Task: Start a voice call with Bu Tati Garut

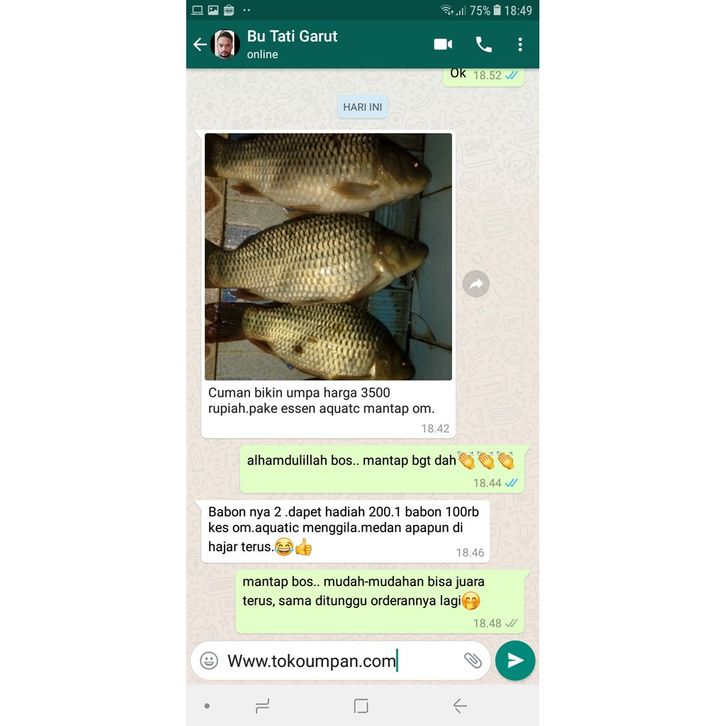Action: click(484, 44)
